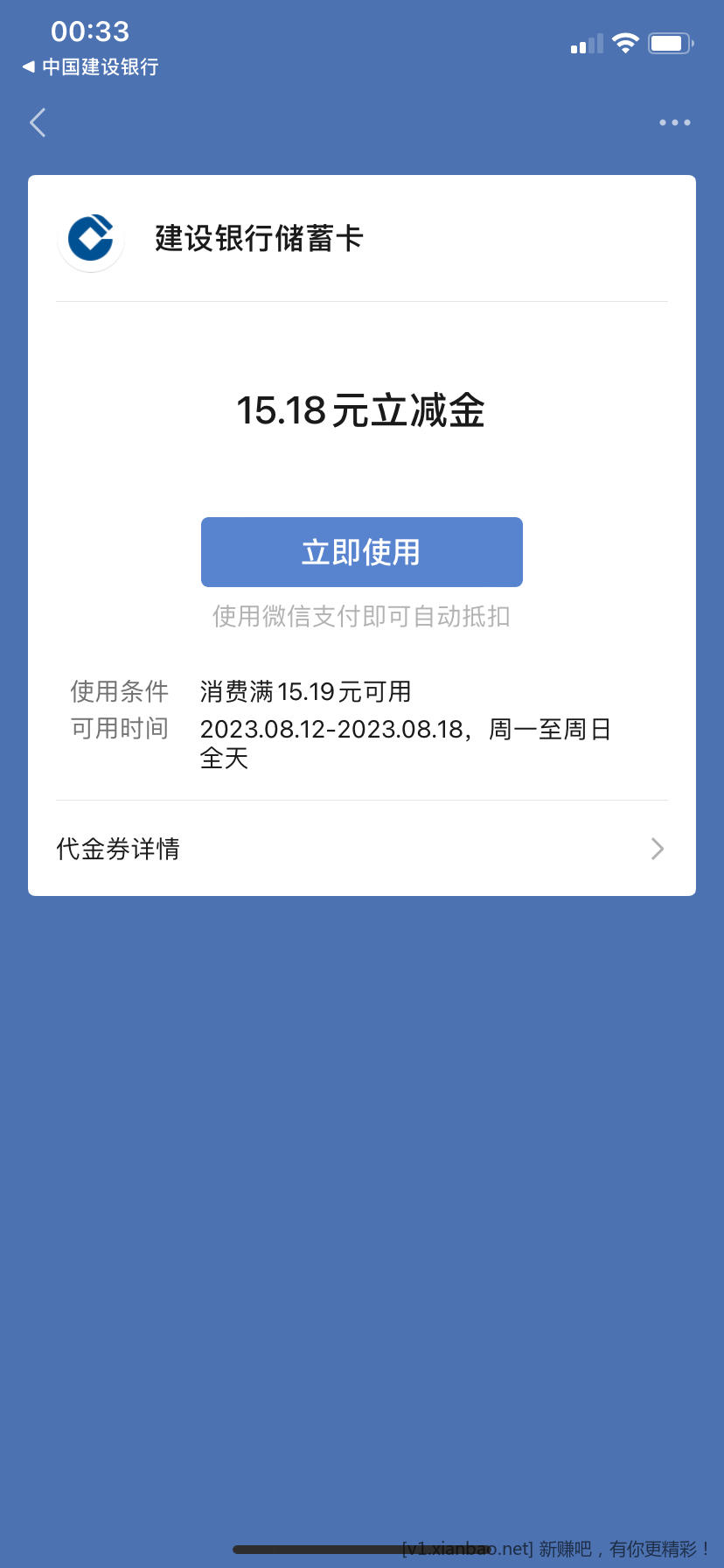Open 代金券详情 row

361,849
